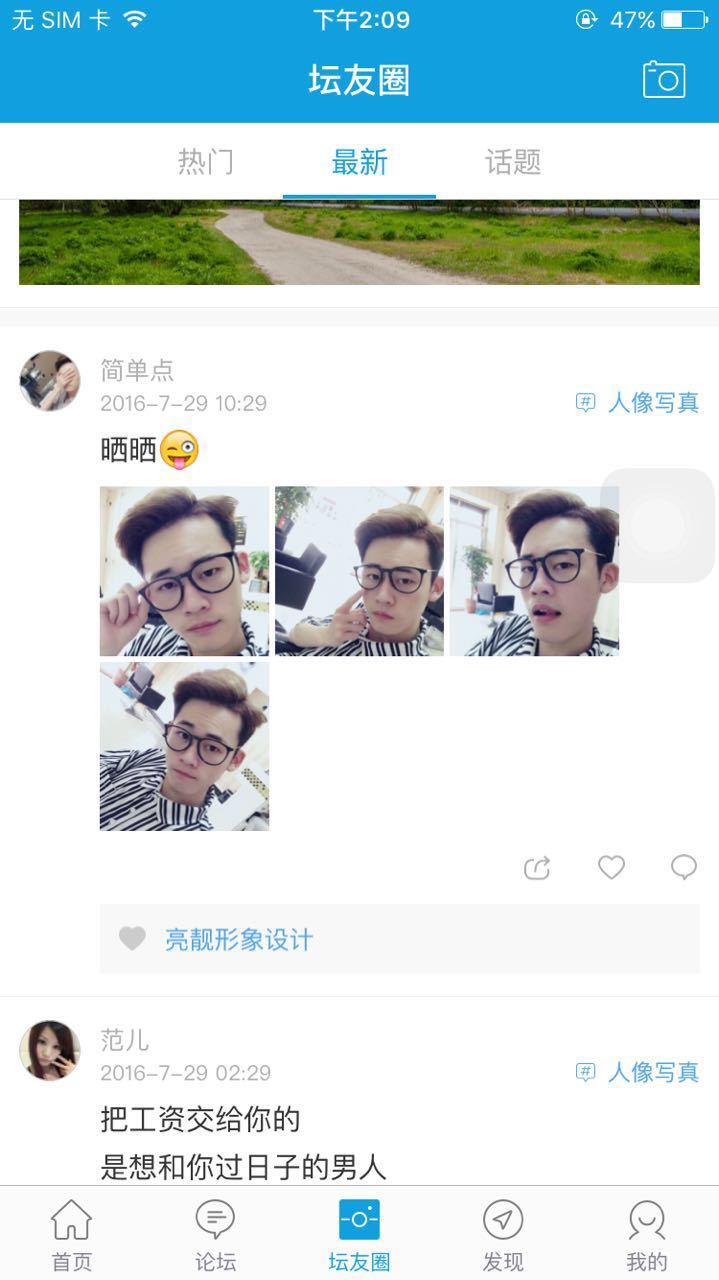
Task: Tap the AssistiveTouch floating button
Action: pos(659,526)
